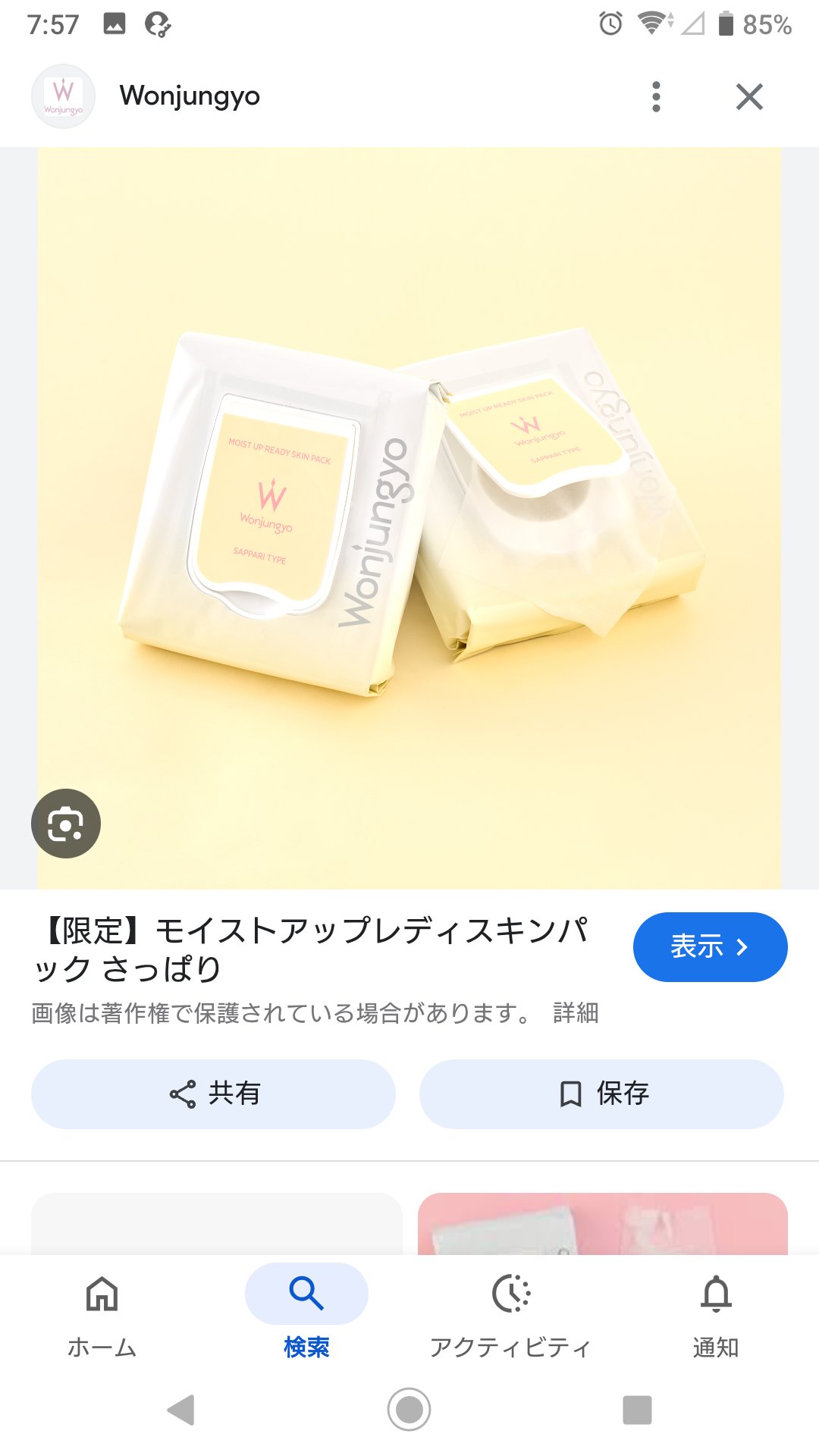Open the Wonjungyo skin pack product image
The image size is (819, 1456).
(409, 516)
